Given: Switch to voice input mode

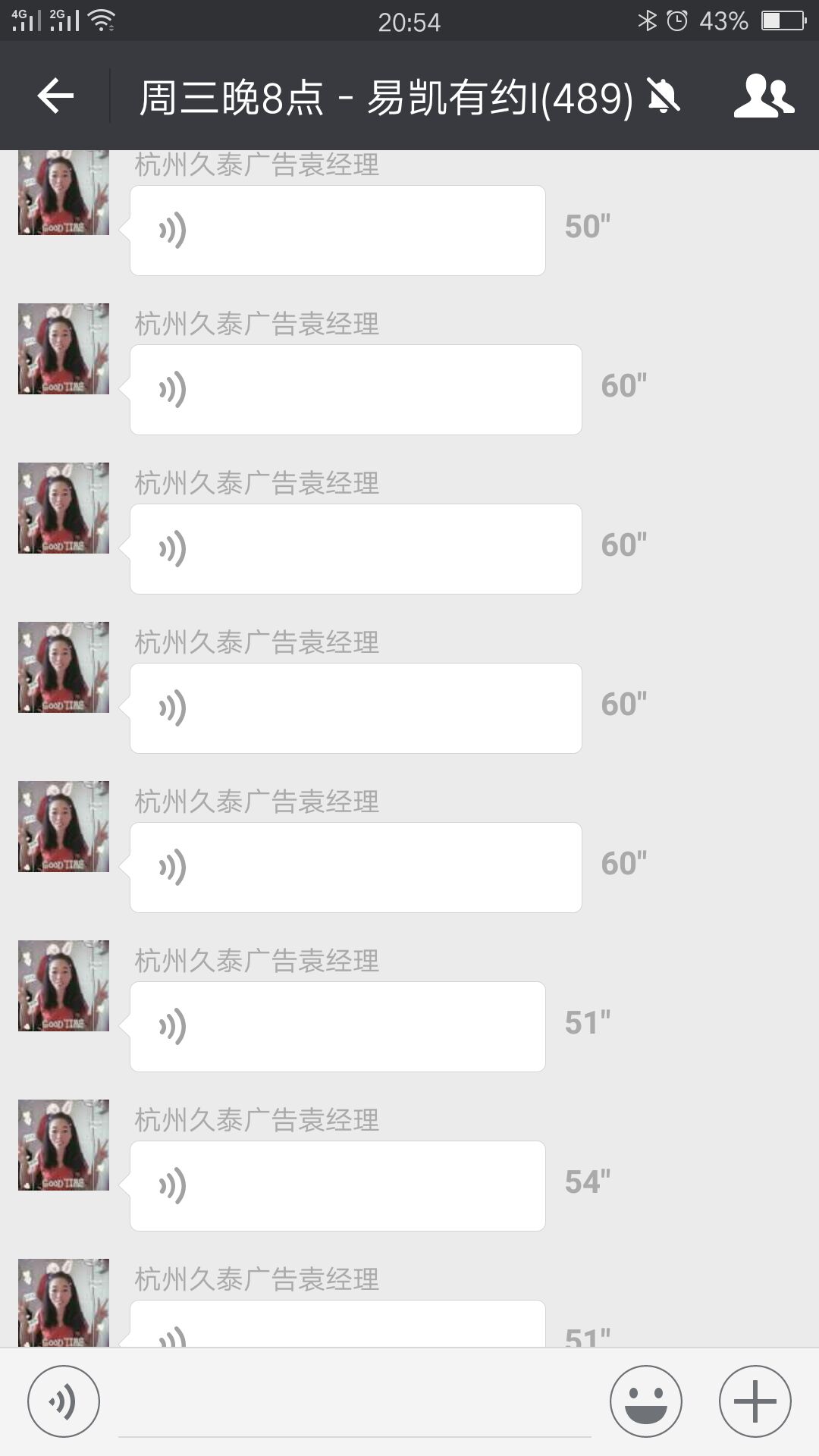Looking at the screenshot, I should pyautogui.click(x=64, y=1401).
